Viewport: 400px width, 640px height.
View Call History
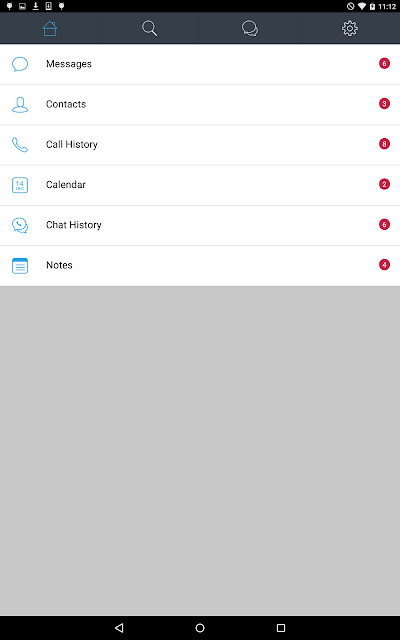(200, 144)
